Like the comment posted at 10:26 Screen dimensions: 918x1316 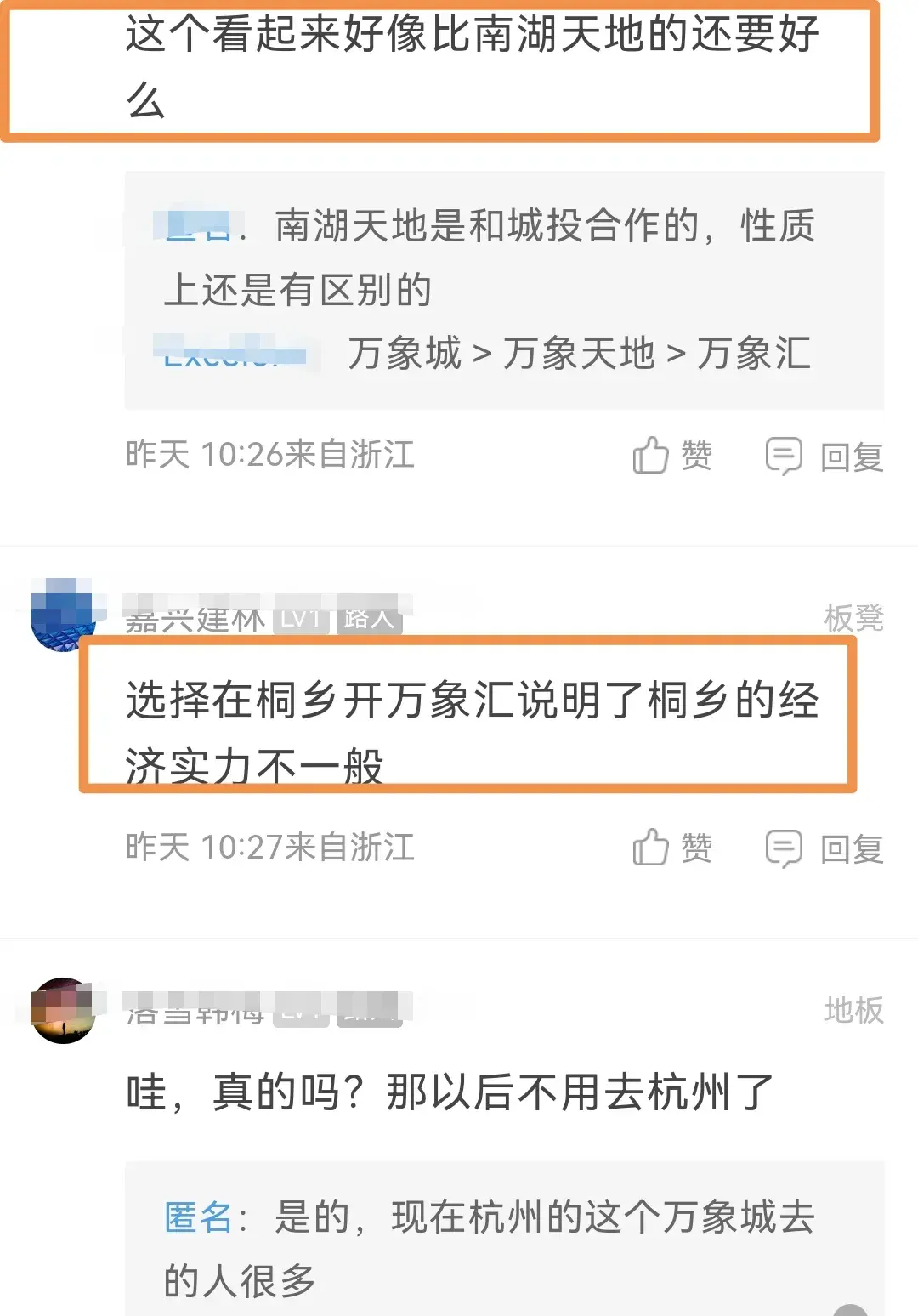click(x=671, y=457)
